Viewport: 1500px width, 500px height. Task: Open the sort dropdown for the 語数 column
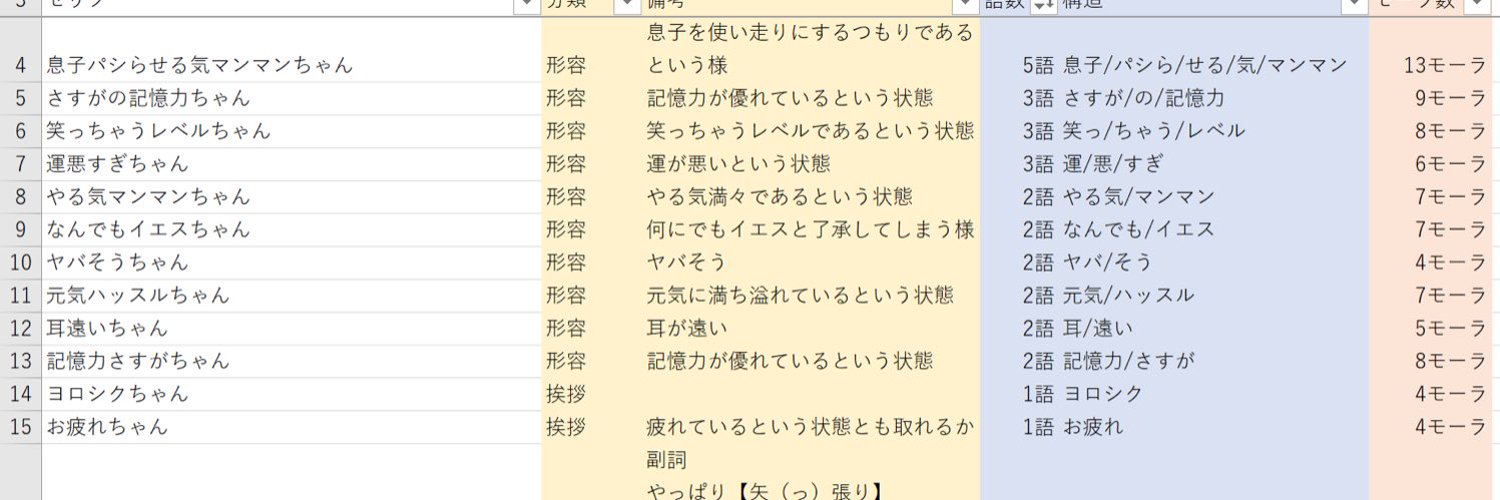click(1043, 5)
